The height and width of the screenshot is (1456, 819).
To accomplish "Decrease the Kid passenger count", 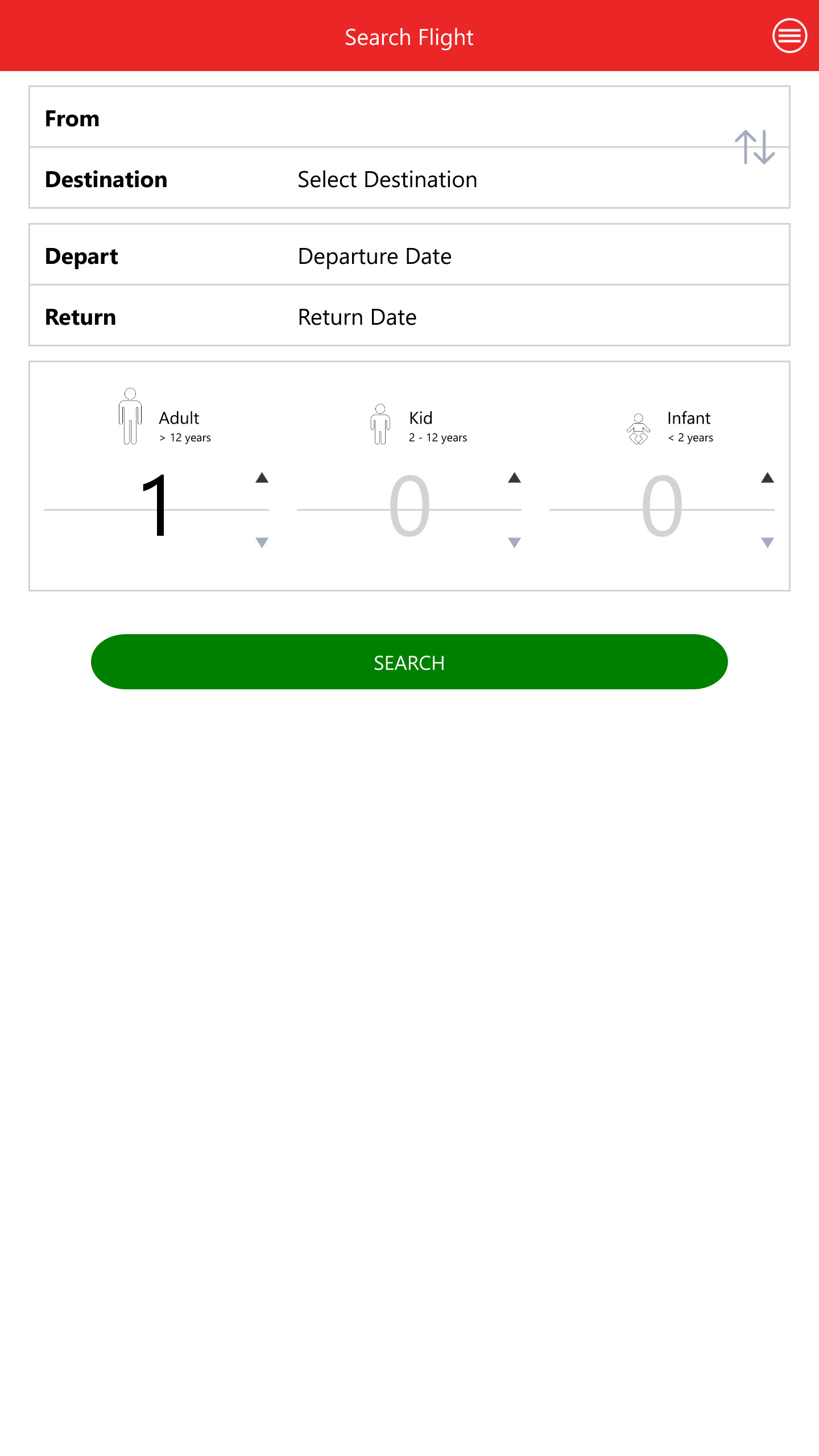I will pos(514,543).
